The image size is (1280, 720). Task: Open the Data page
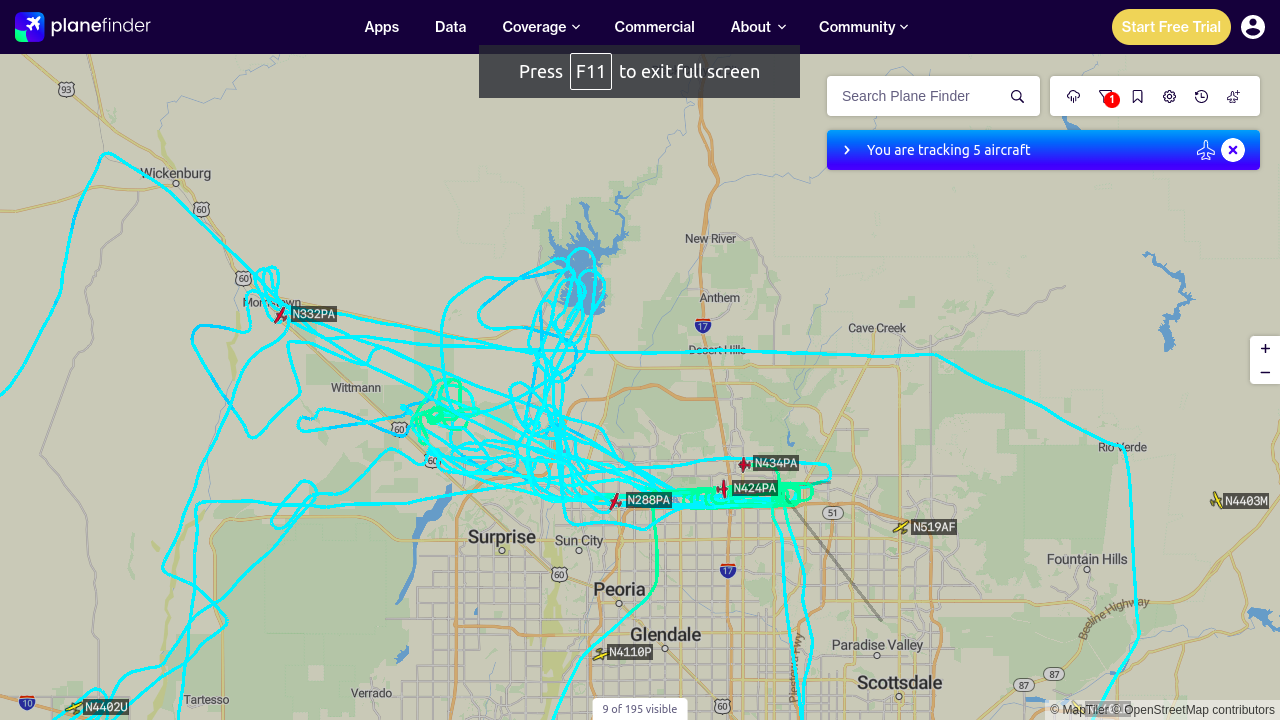tap(450, 27)
